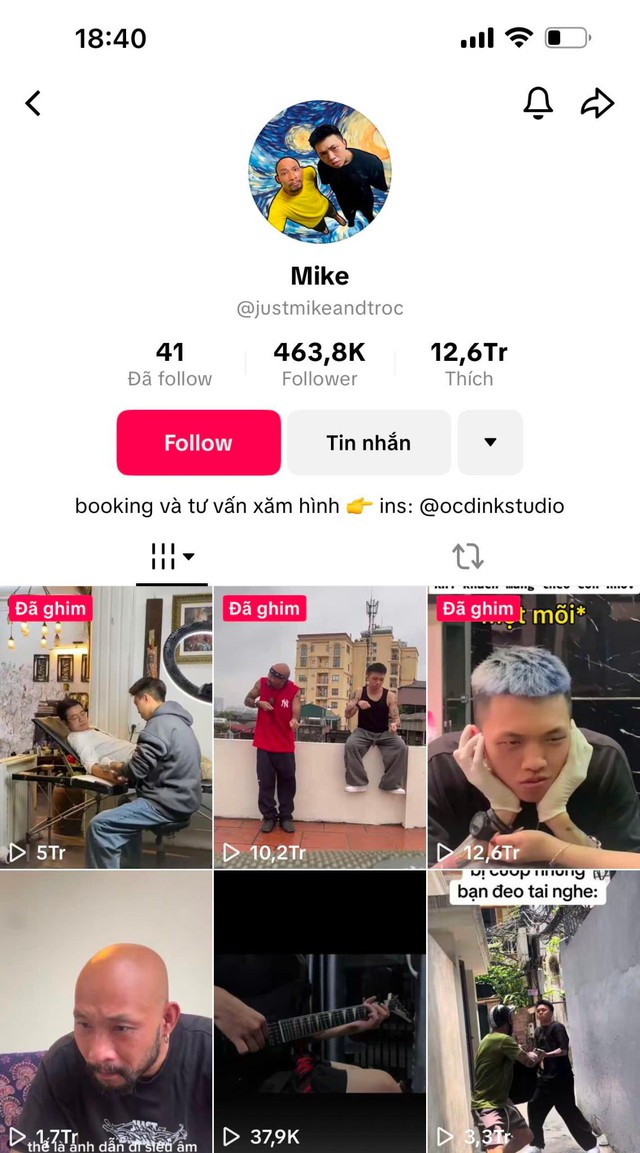This screenshot has height=1153, width=640.
Task: Go back using the top-left arrow
Action: pyautogui.click(x=33, y=103)
